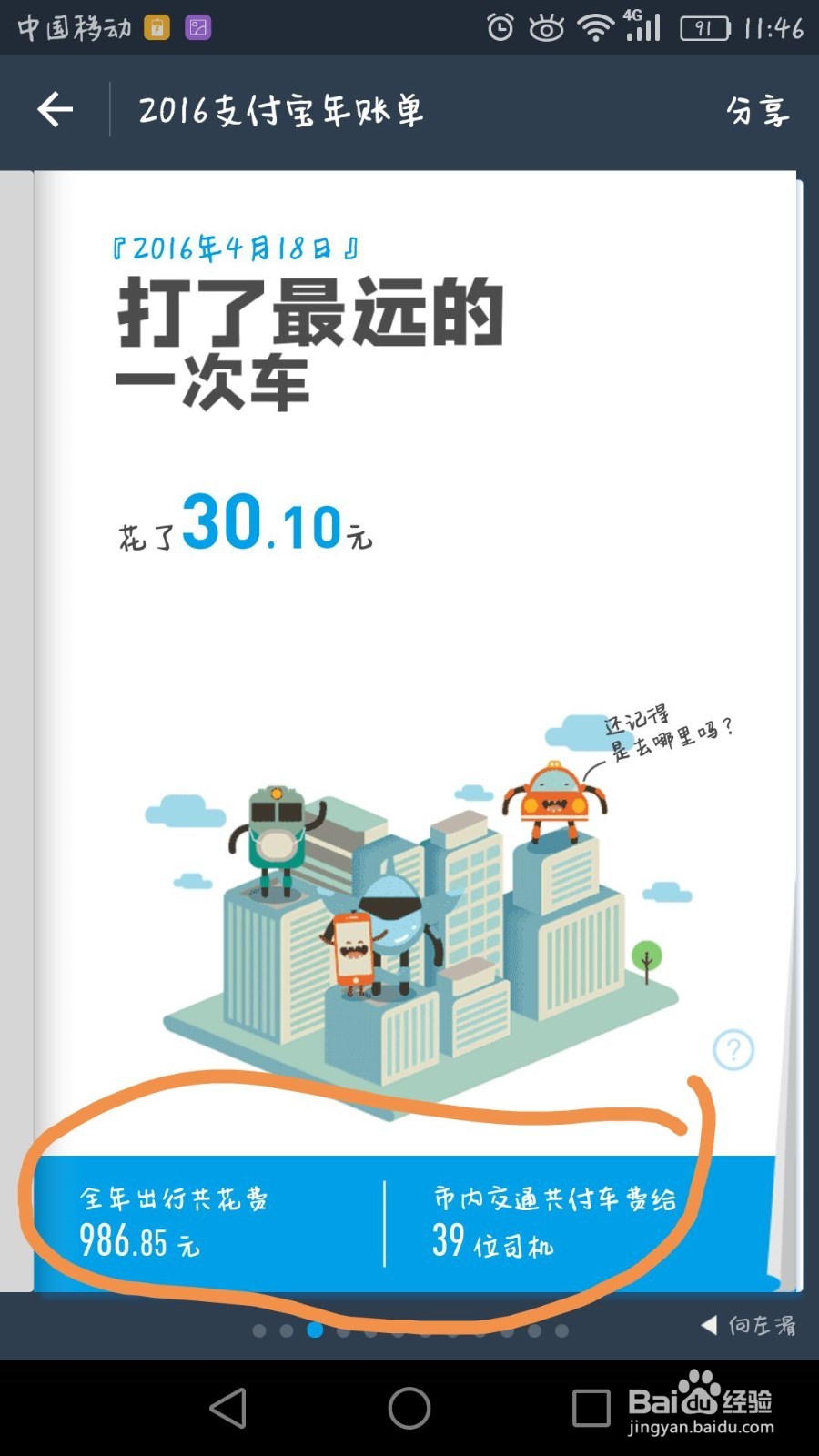Screen dimensions: 819x1456
Task: Tap the alarm clock icon in the status bar
Action: click(x=501, y=27)
